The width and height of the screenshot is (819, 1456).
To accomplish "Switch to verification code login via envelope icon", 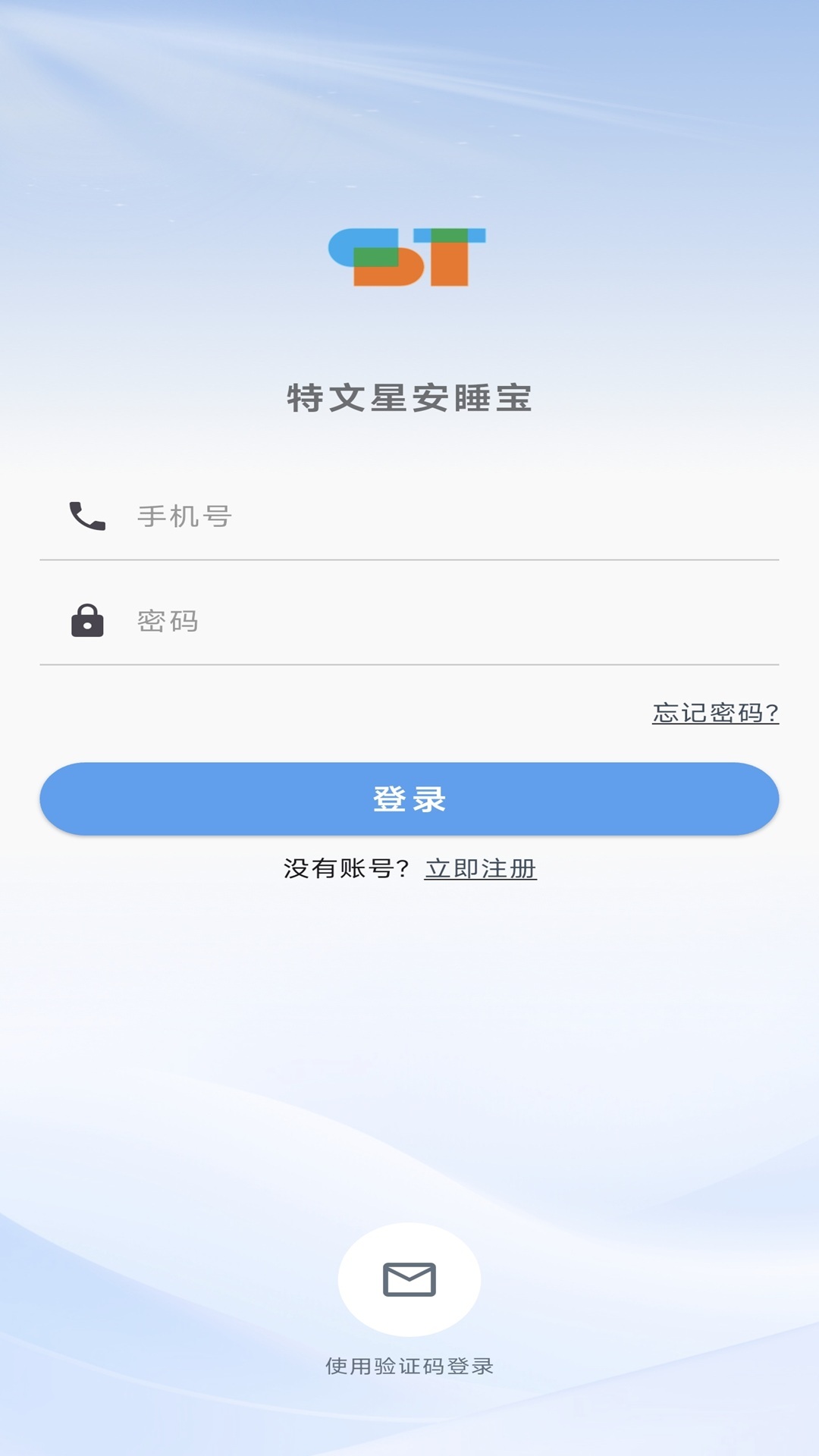I will pyautogui.click(x=409, y=1279).
